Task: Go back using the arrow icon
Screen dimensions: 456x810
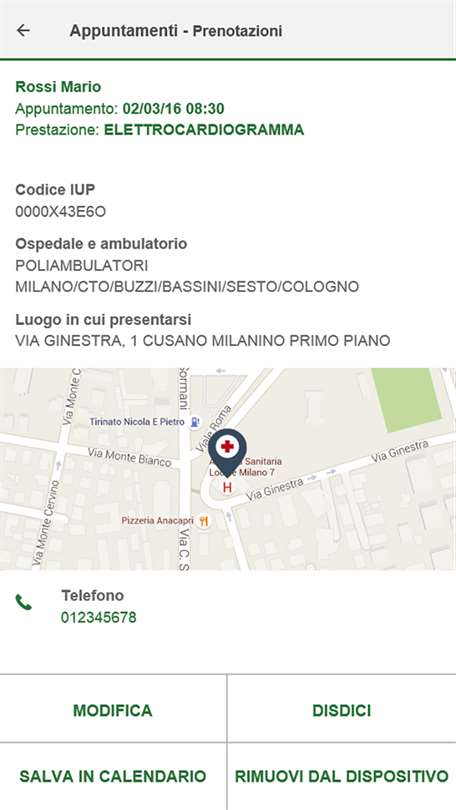Action: 23,30
